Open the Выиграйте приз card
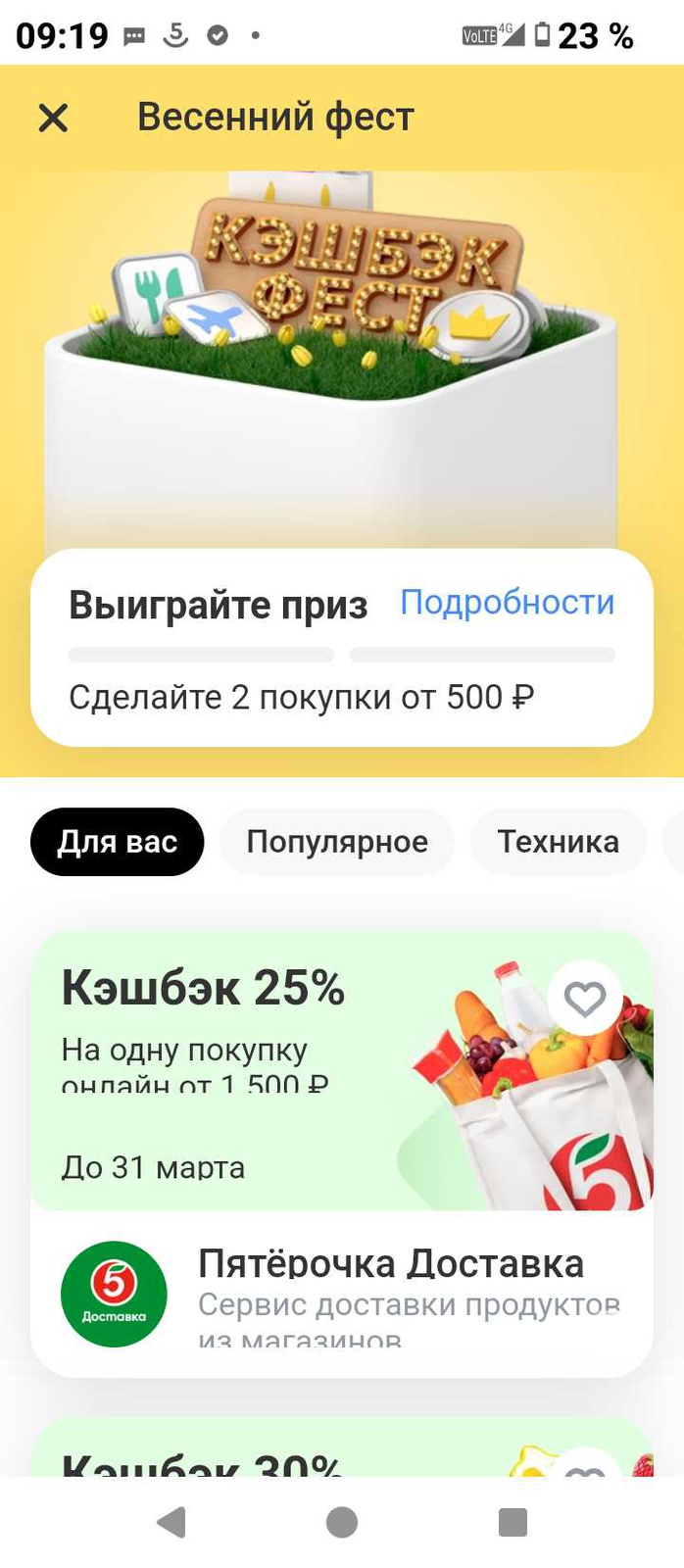Image resolution: width=684 pixels, height=1568 pixels. coord(342,648)
